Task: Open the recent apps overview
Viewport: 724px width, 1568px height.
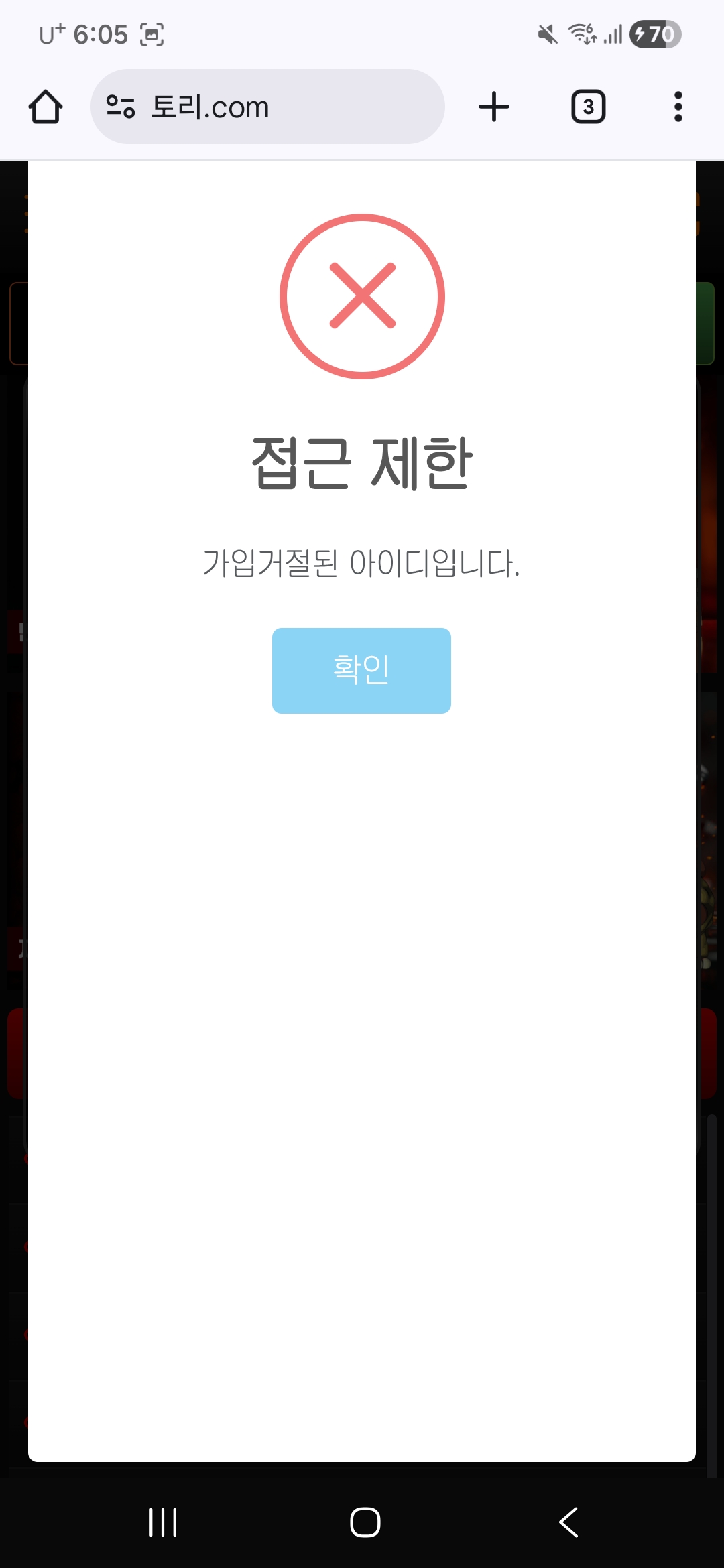Action: 163,1522
